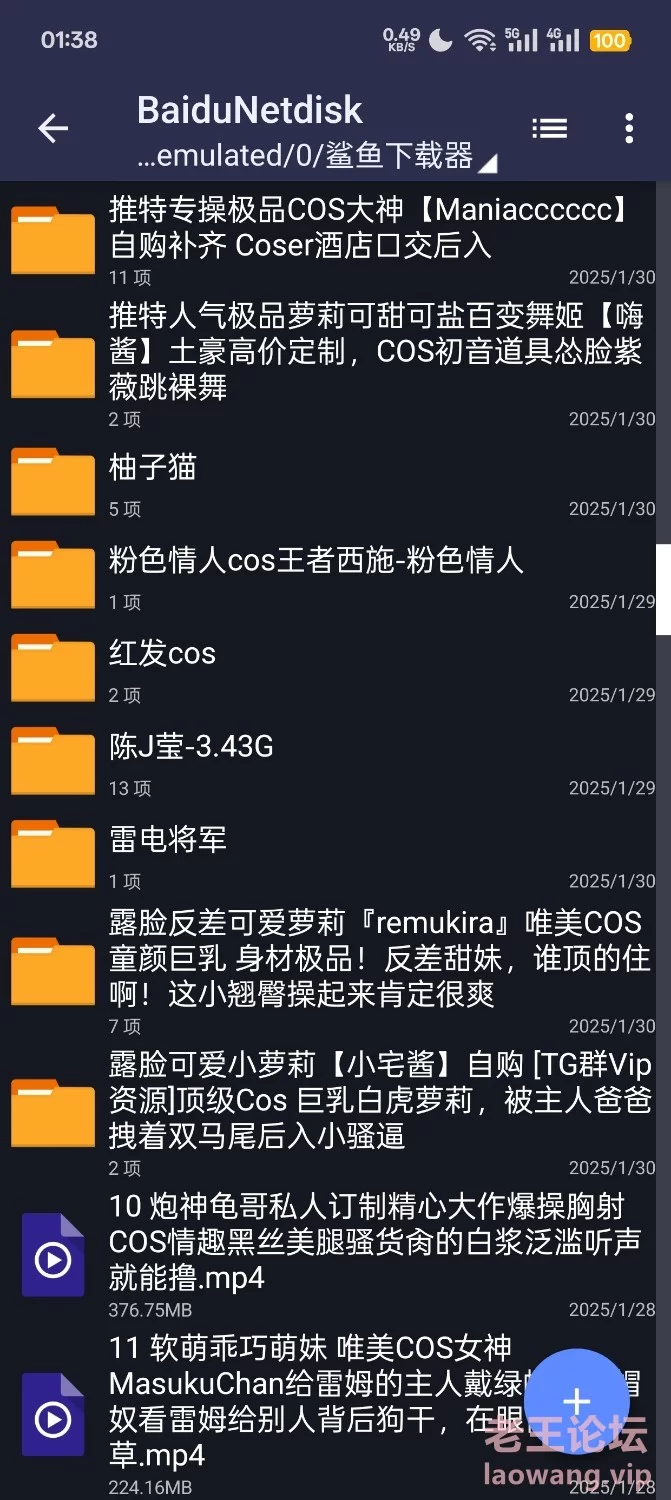Tap the scrollbar handle on the right edge
The width and height of the screenshot is (671, 1500).
click(x=664, y=589)
